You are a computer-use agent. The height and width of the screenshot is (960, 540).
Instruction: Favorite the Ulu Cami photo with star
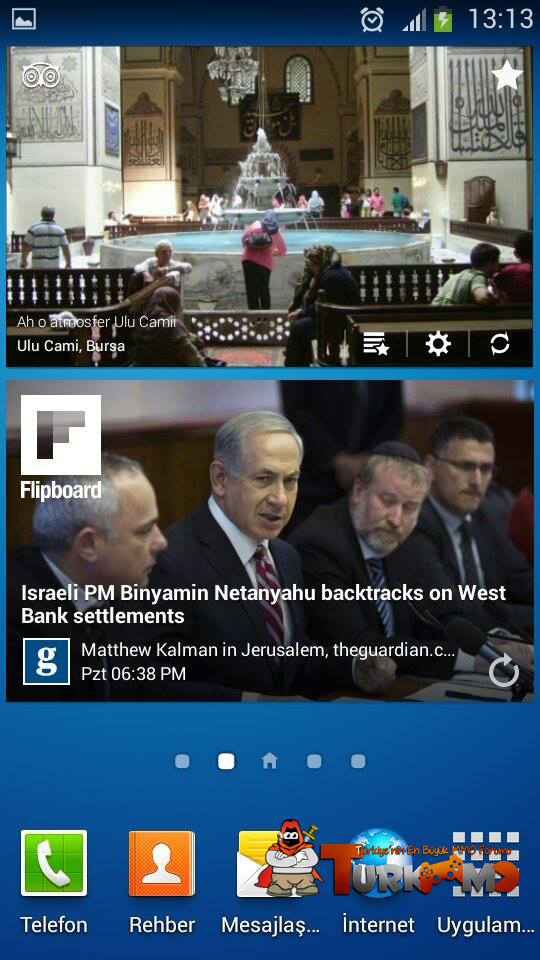click(x=507, y=76)
